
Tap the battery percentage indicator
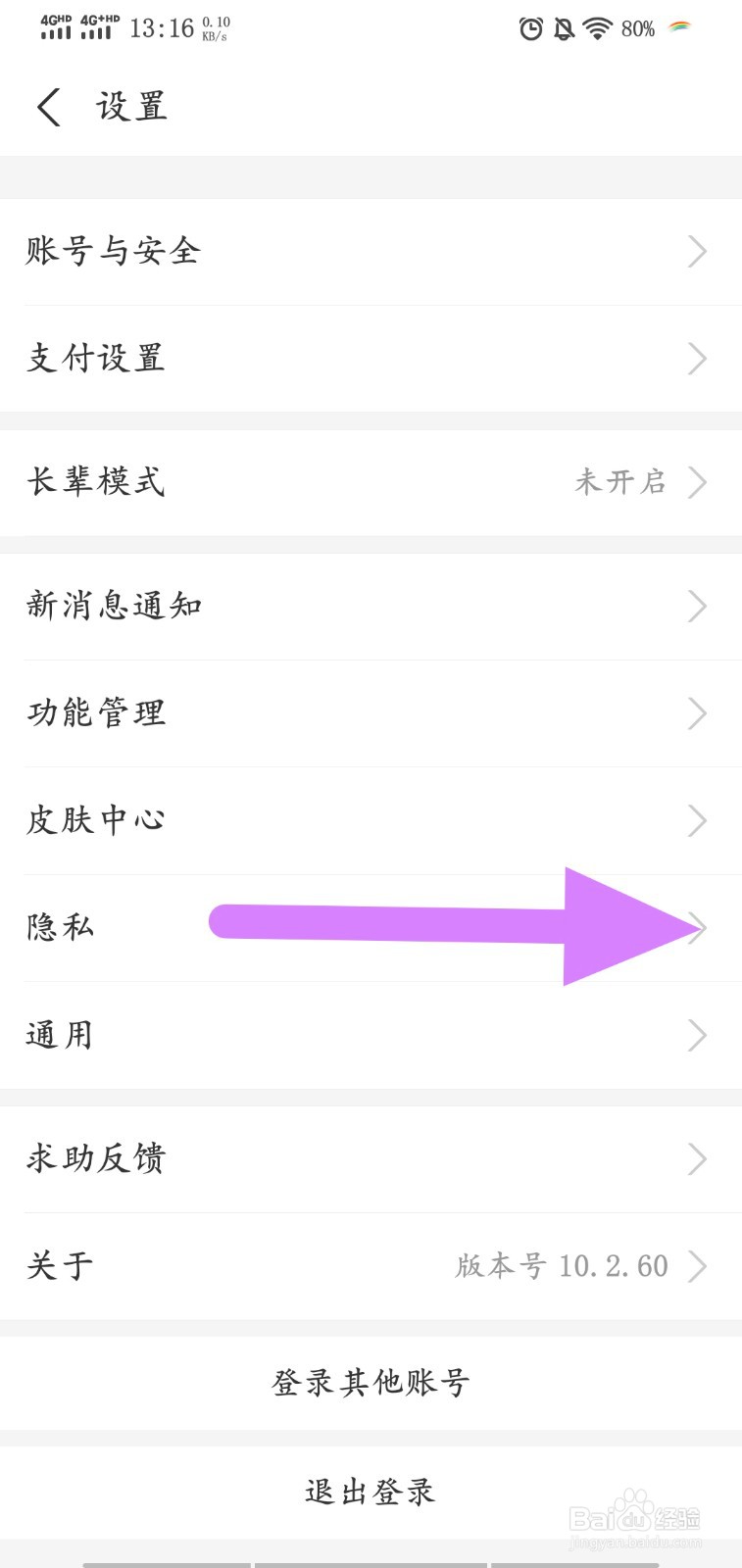(x=637, y=29)
